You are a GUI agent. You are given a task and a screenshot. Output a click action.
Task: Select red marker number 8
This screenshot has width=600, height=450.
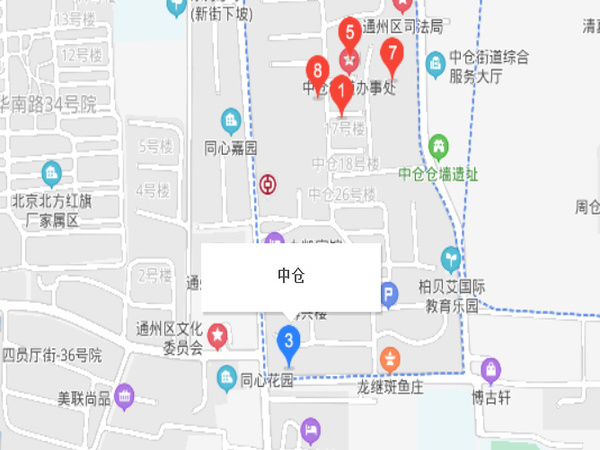[318, 72]
